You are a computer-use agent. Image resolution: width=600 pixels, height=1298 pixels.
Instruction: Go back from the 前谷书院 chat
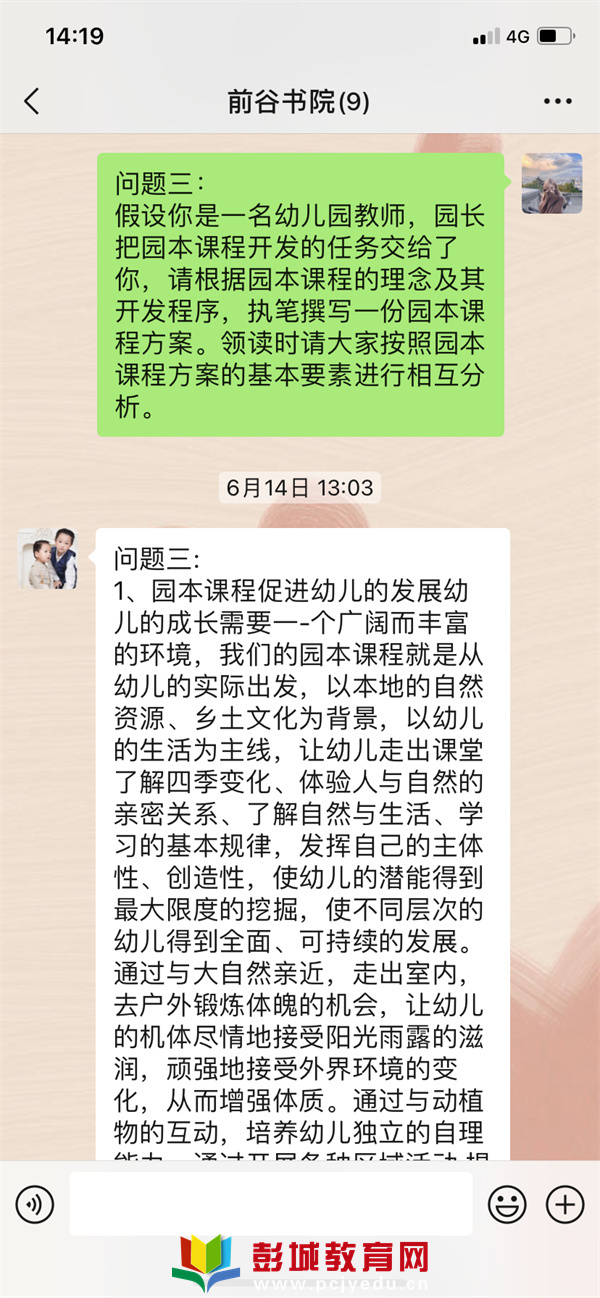(32, 101)
